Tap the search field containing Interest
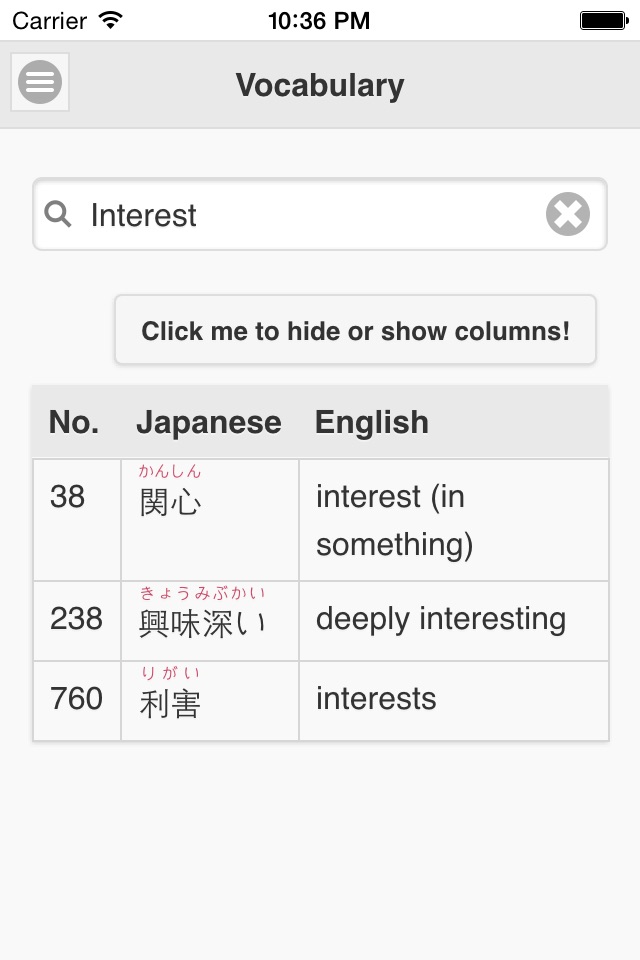640x960 pixels. (300, 215)
